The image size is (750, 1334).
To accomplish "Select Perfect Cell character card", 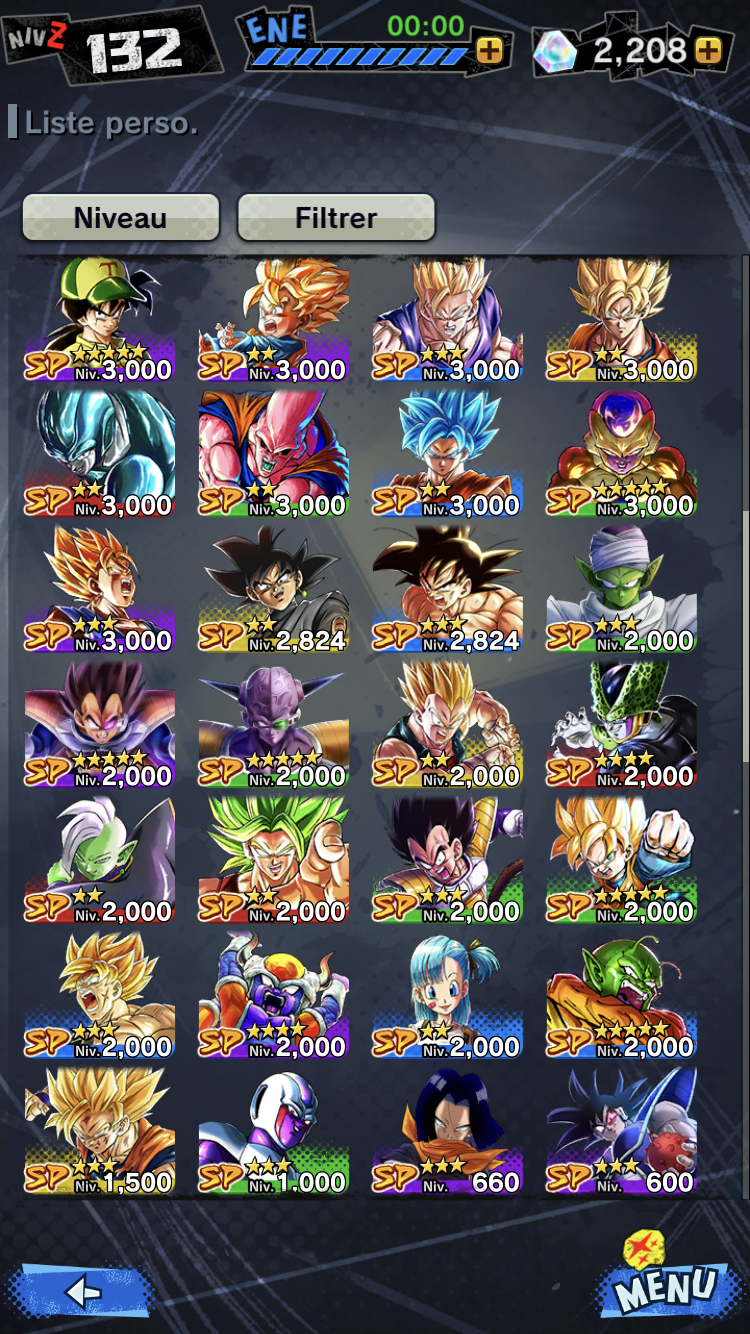I will point(621,726).
